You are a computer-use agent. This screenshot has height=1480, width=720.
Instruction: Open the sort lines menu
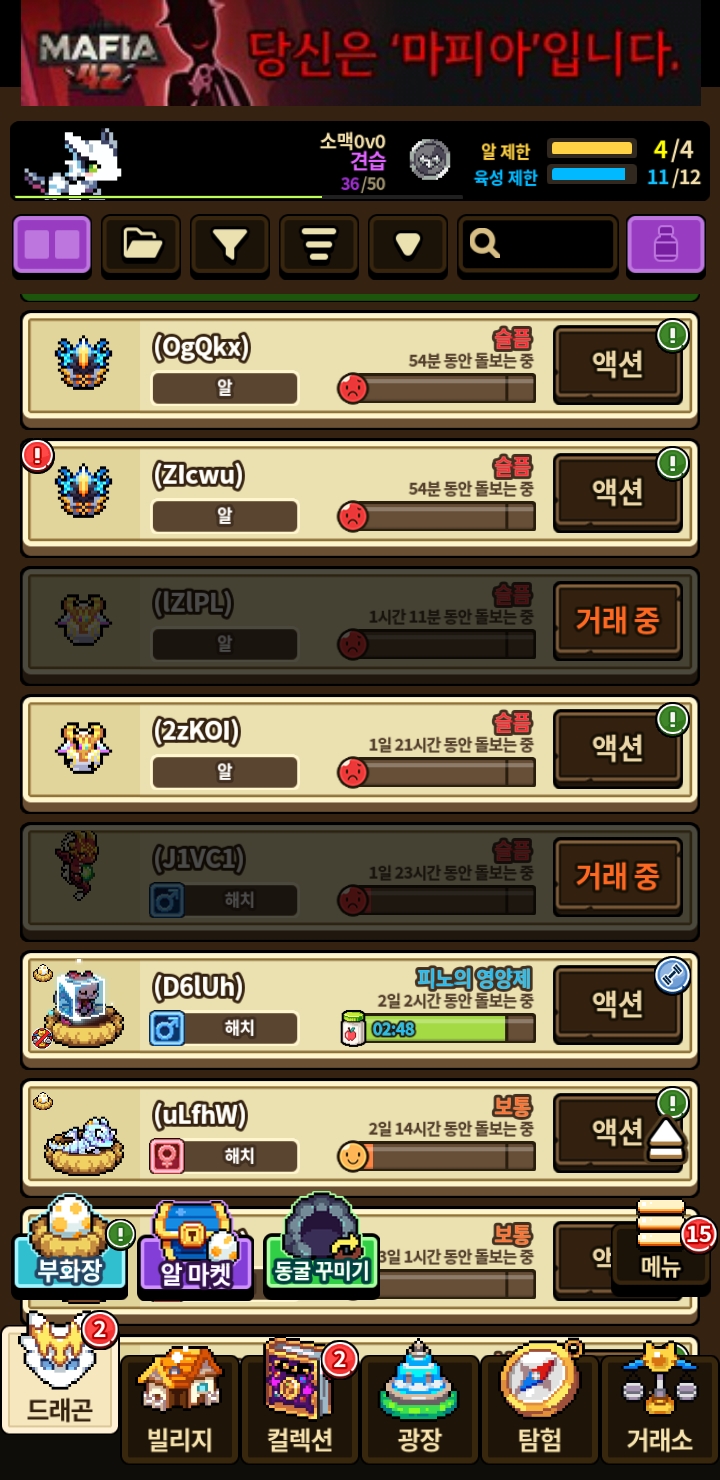point(318,244)
